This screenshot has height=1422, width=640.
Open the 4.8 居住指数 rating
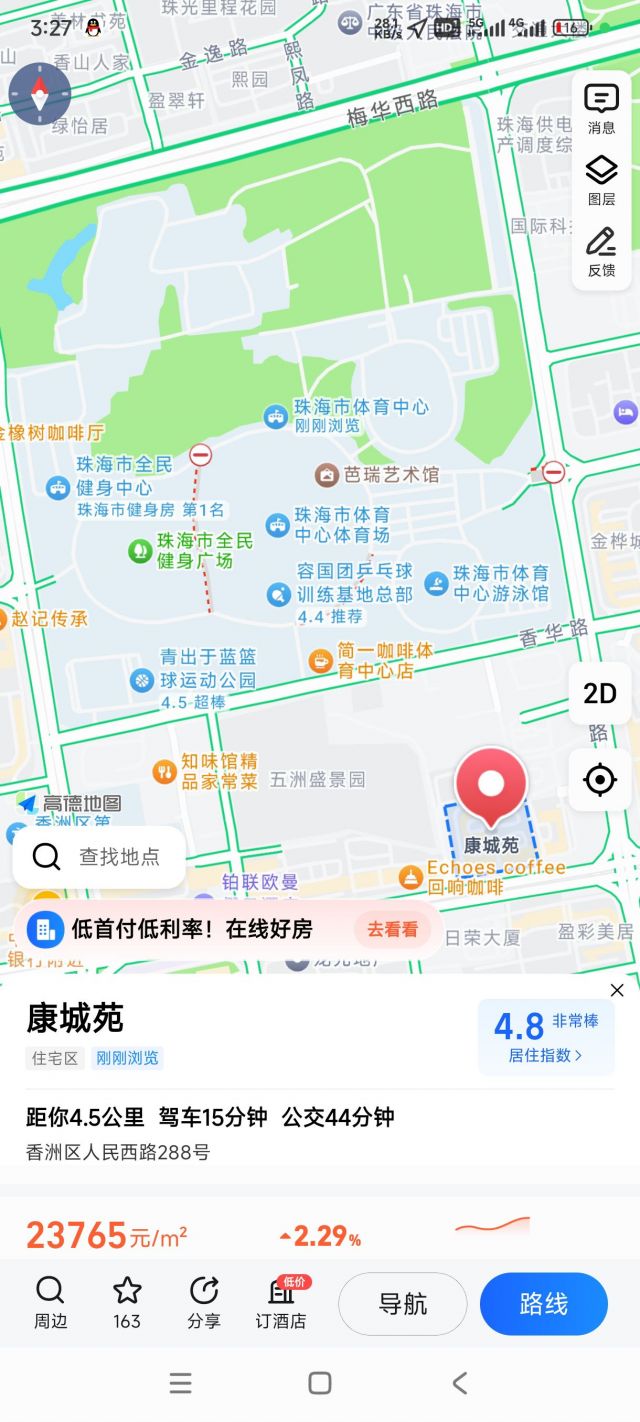pyautogui.click(x=546, y=1036)
